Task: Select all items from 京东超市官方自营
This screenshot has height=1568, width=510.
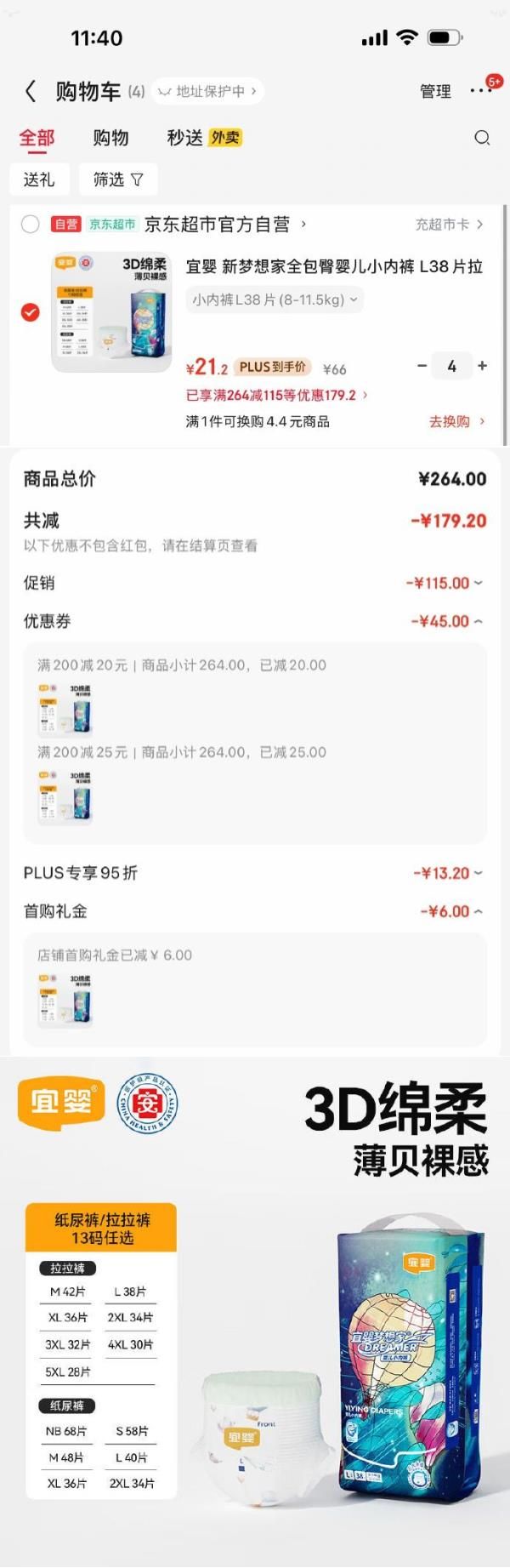Action: 31,225
